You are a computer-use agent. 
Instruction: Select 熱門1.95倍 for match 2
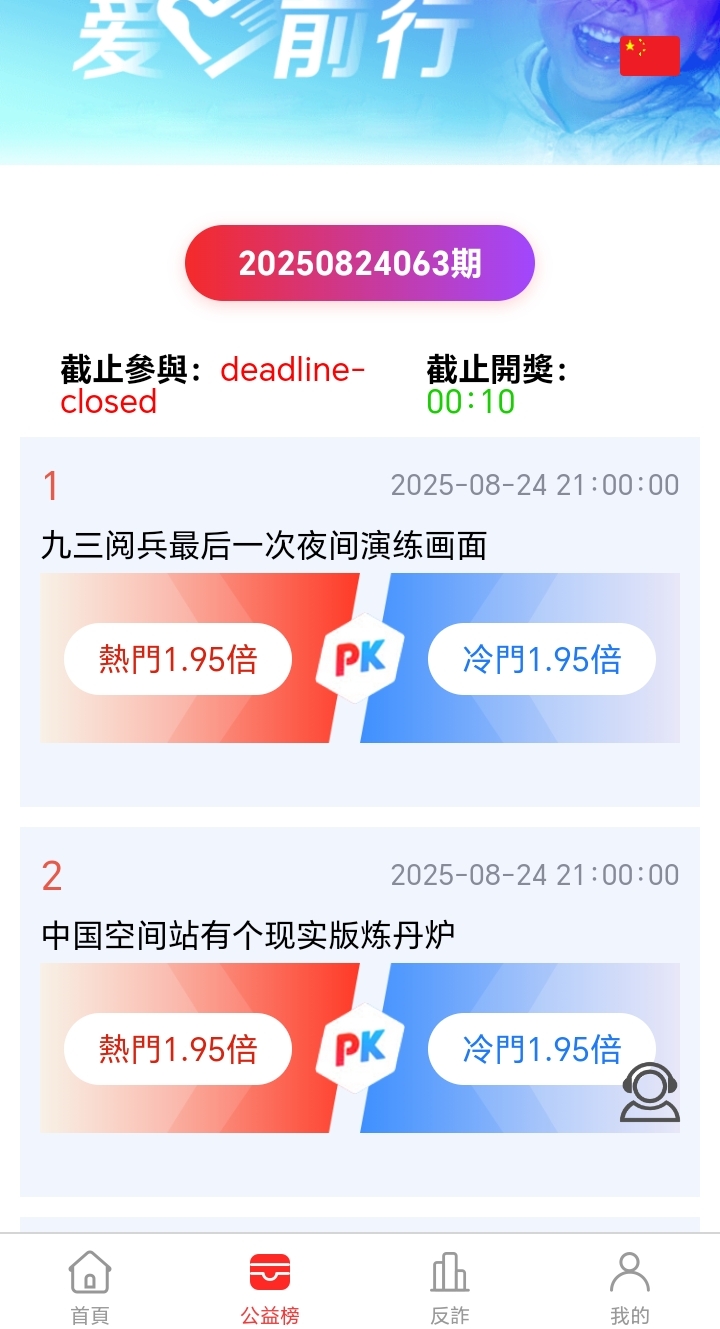177,1048
